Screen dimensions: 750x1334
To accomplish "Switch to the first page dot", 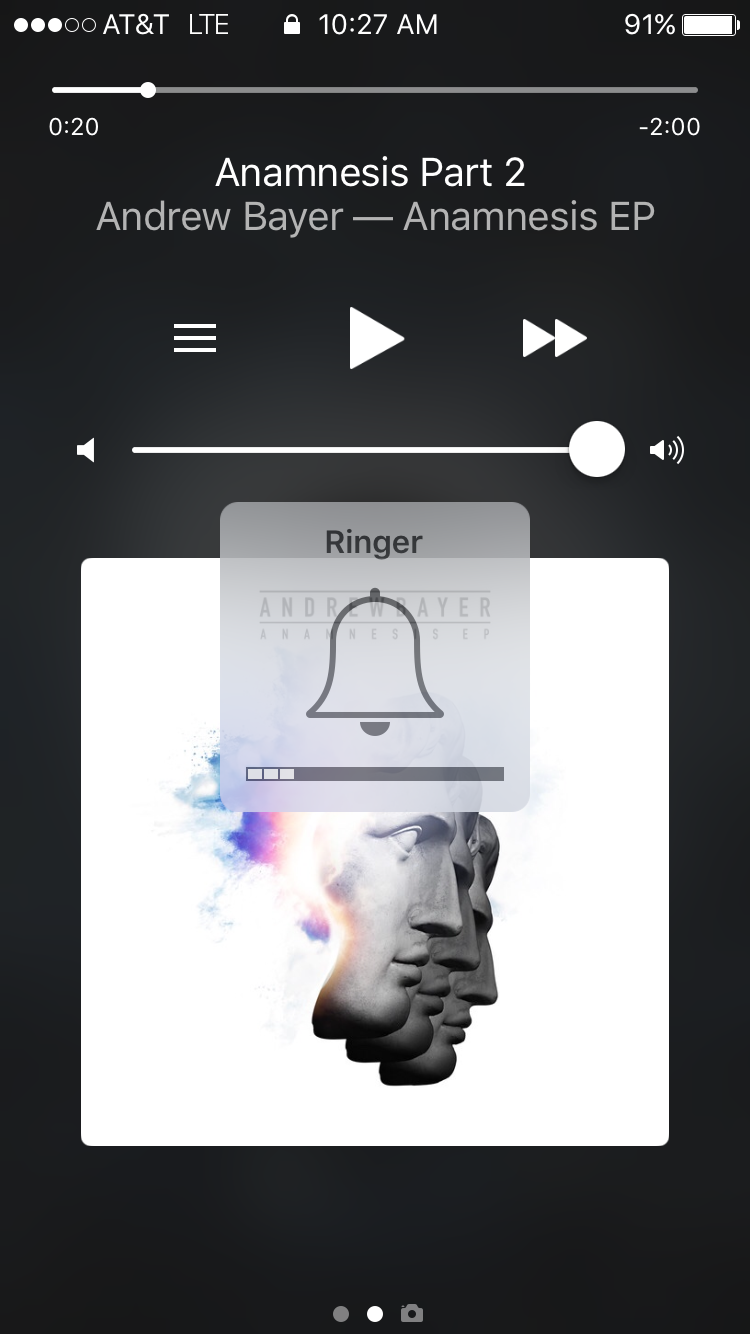I will click(341, 1313).
